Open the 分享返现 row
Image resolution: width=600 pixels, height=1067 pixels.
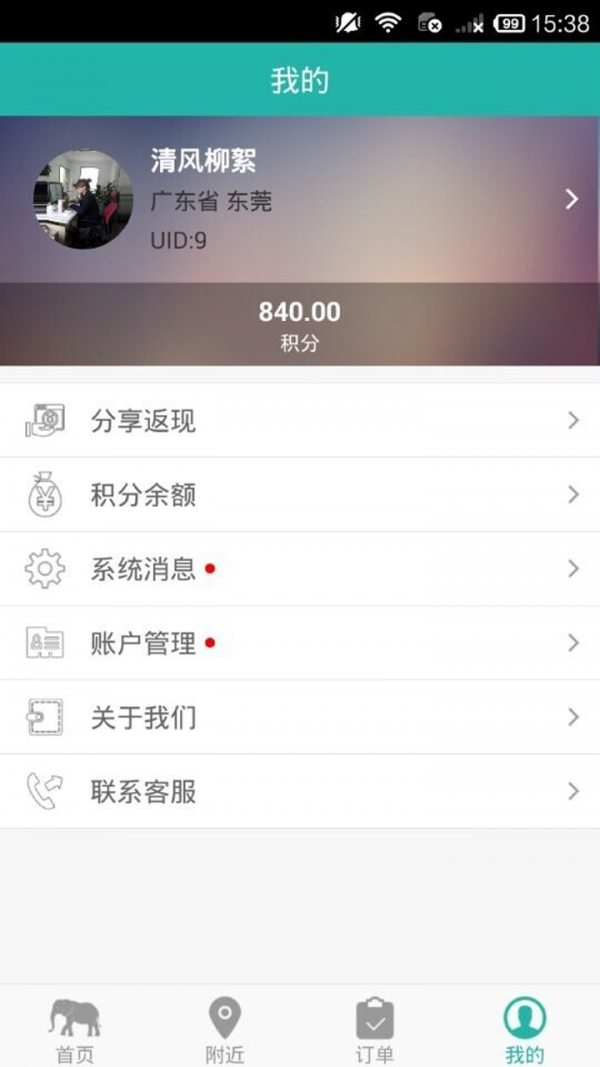click(300, 421)
